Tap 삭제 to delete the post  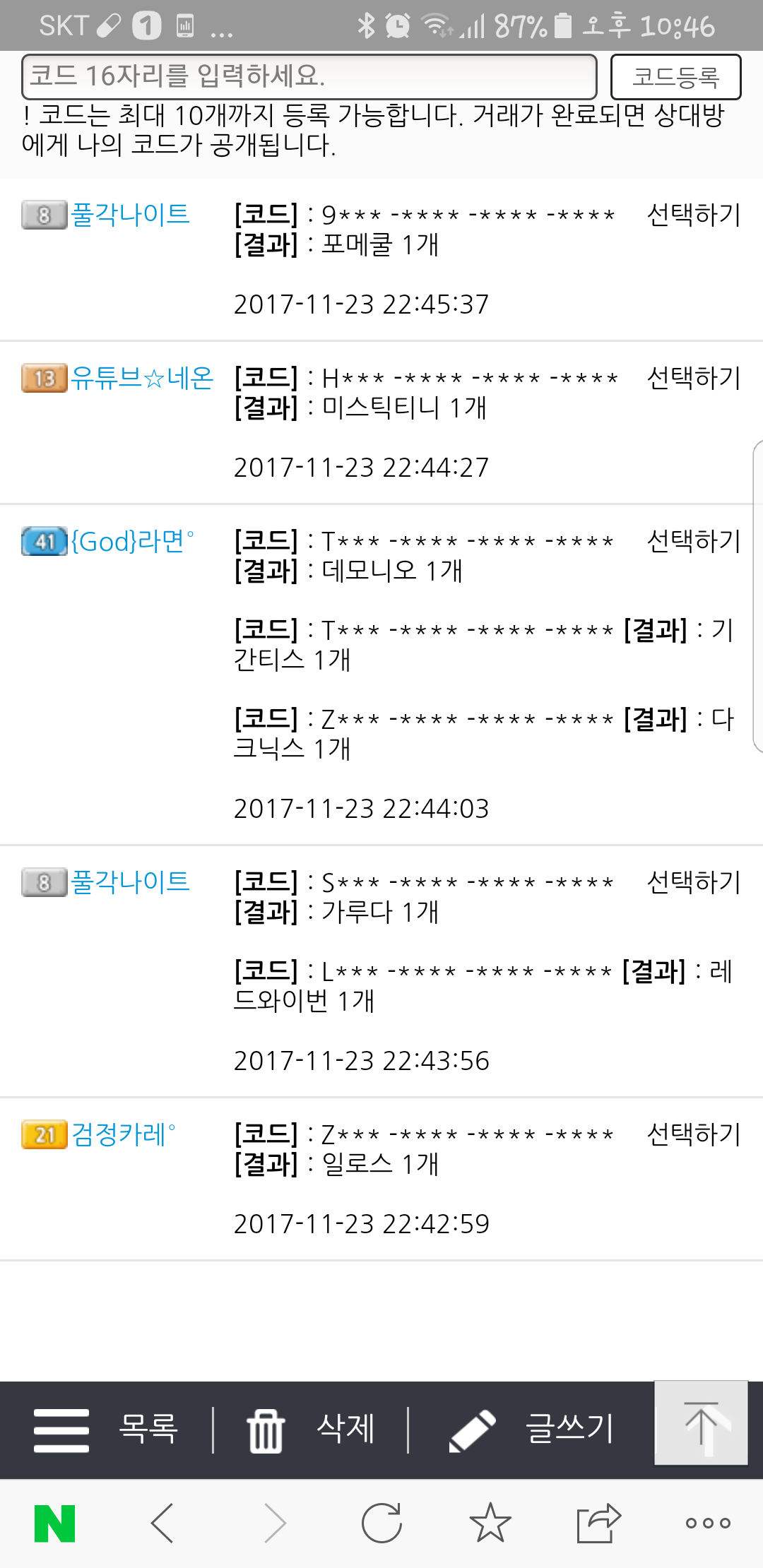tap(311, 1430)
